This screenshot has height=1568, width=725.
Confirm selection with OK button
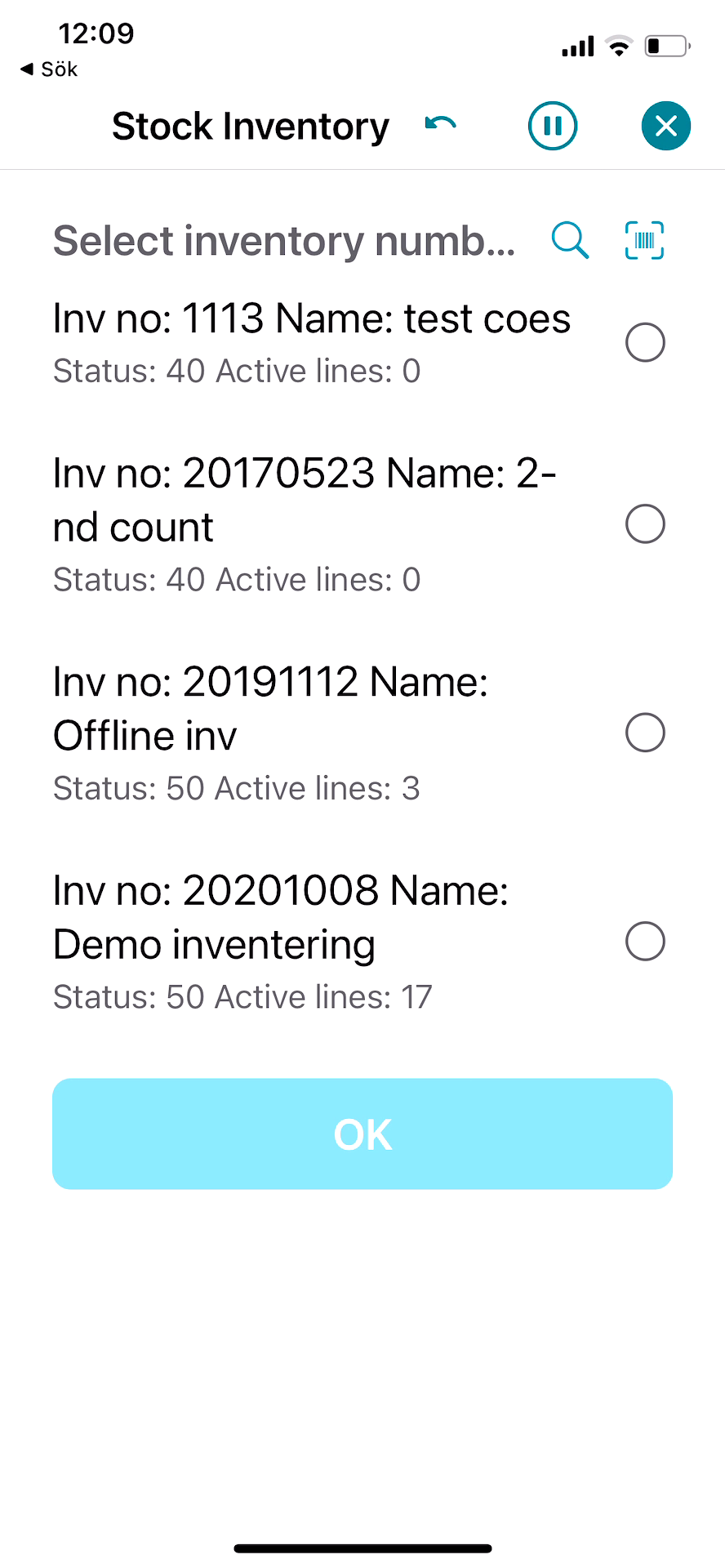[x=362, y=1134]
